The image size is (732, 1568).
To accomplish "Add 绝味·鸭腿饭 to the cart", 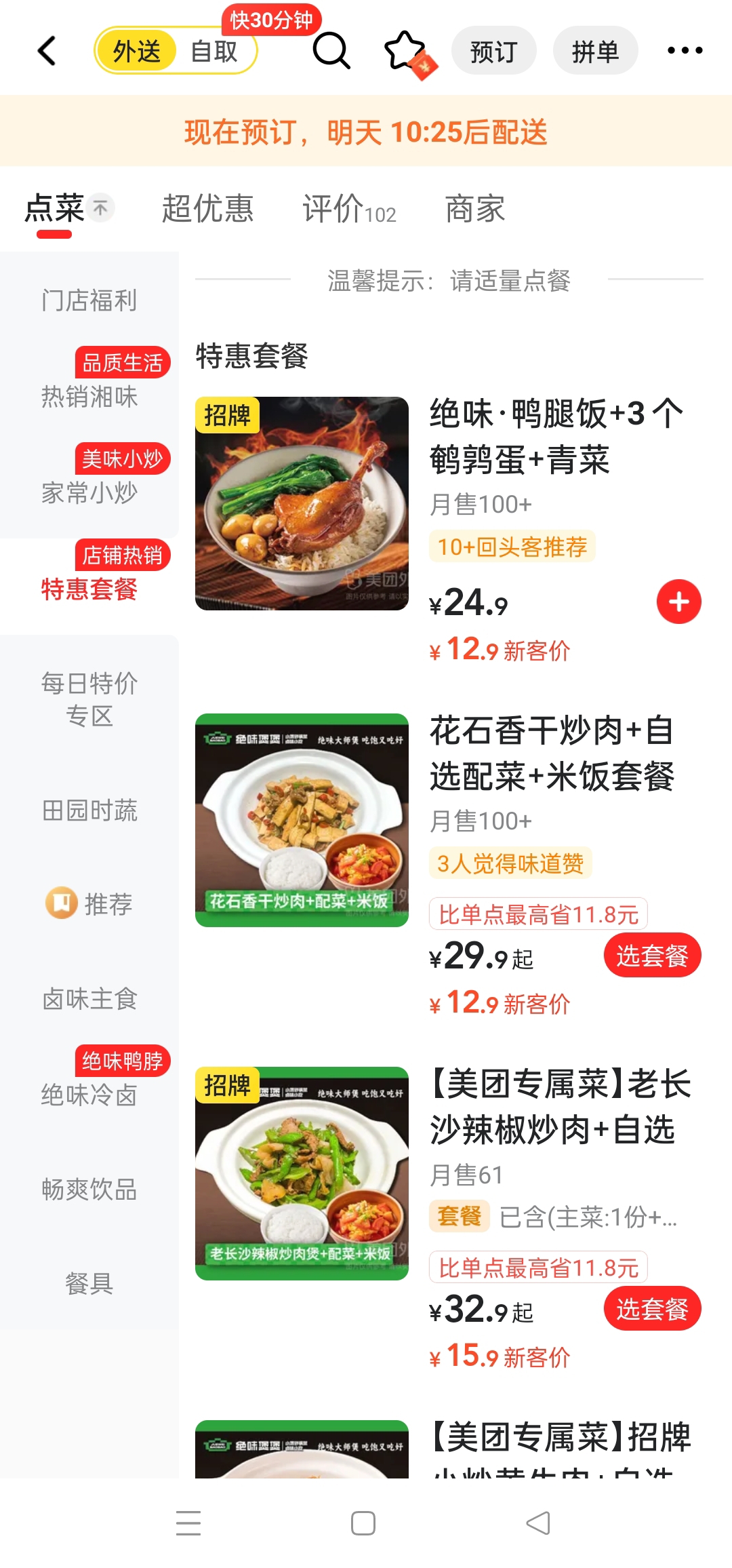I will 679,602.
